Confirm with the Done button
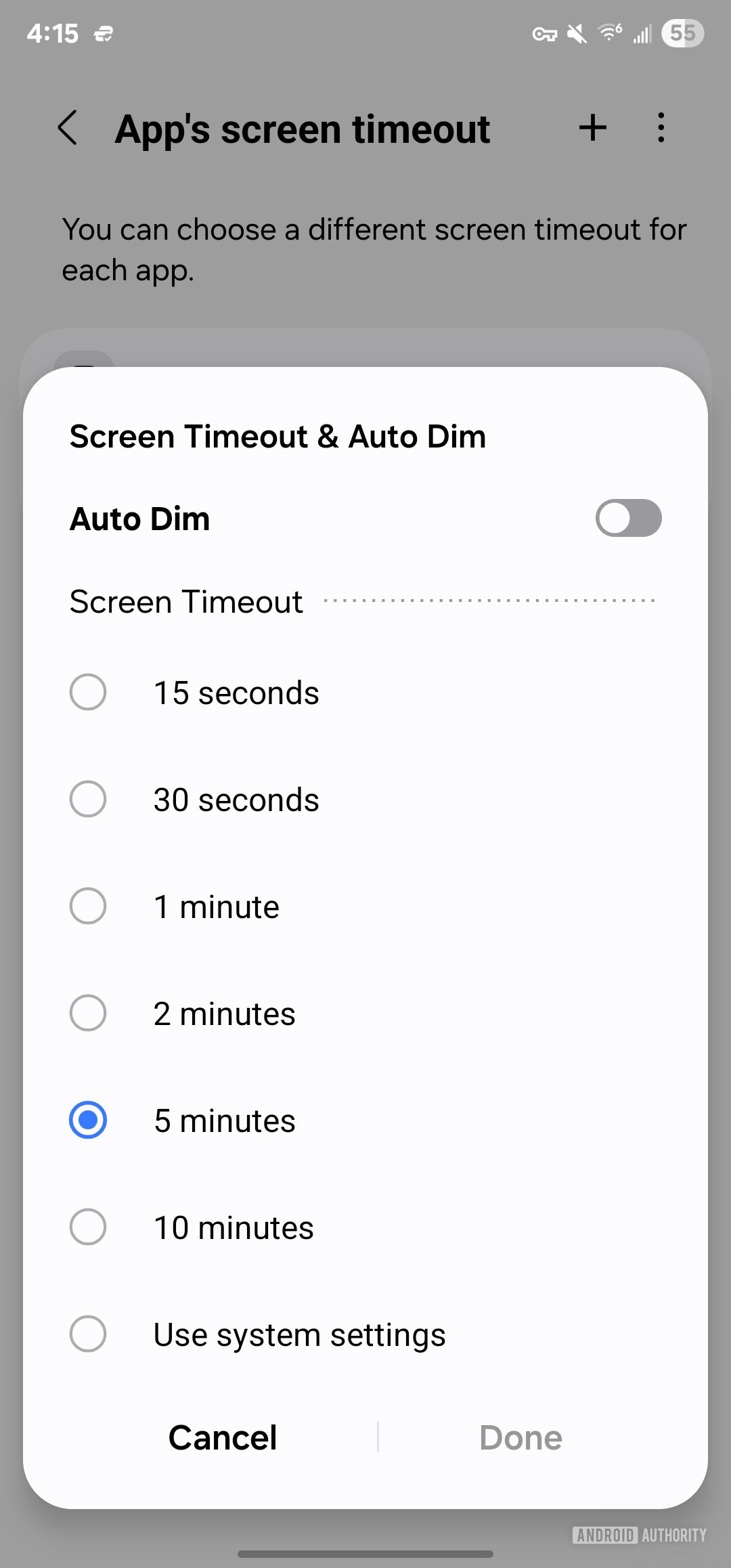The image size is (731, 1568). pos(520,1437)
